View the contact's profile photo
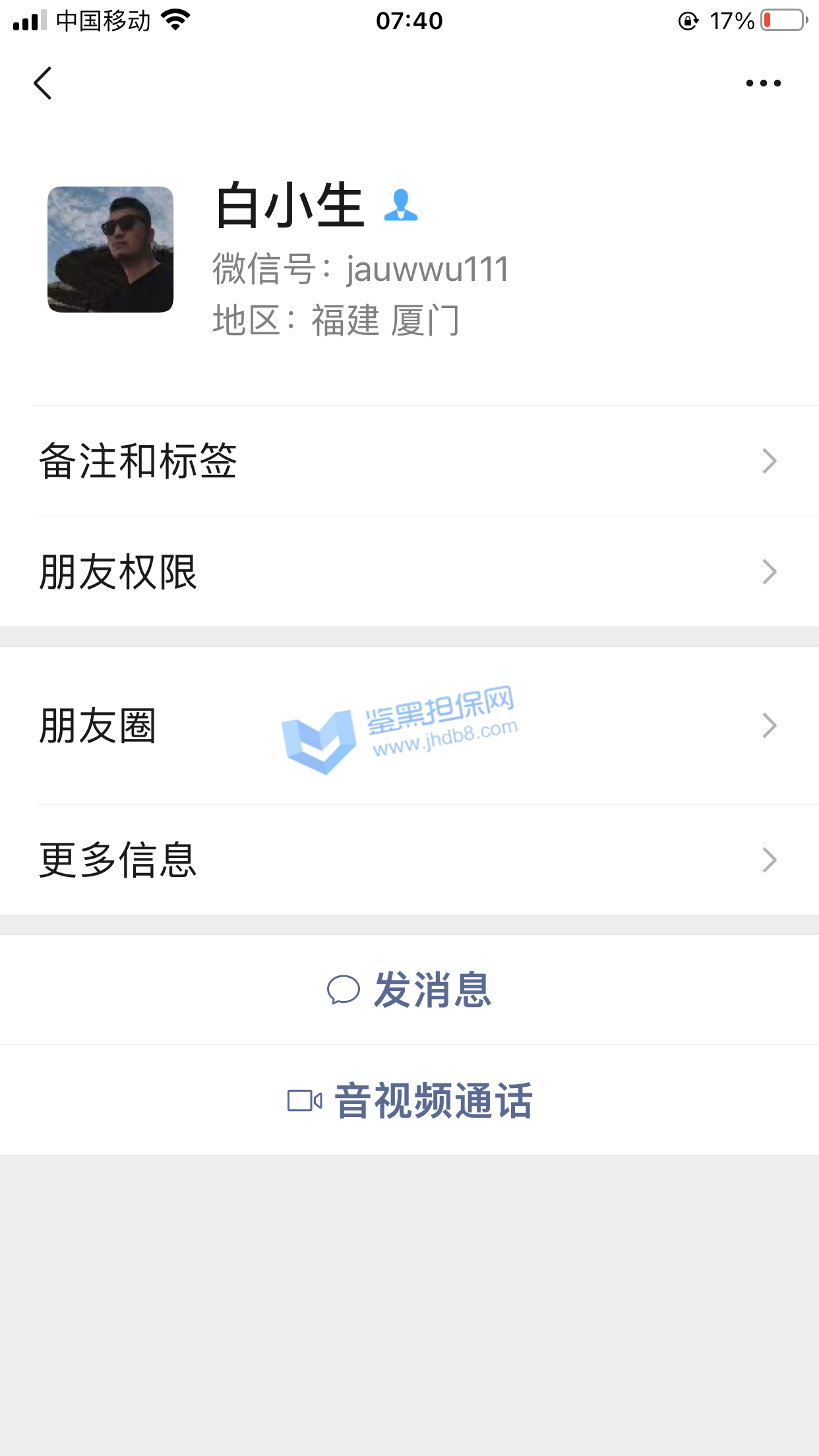This screenshot has height=1456, width=819. click(111, 249)
